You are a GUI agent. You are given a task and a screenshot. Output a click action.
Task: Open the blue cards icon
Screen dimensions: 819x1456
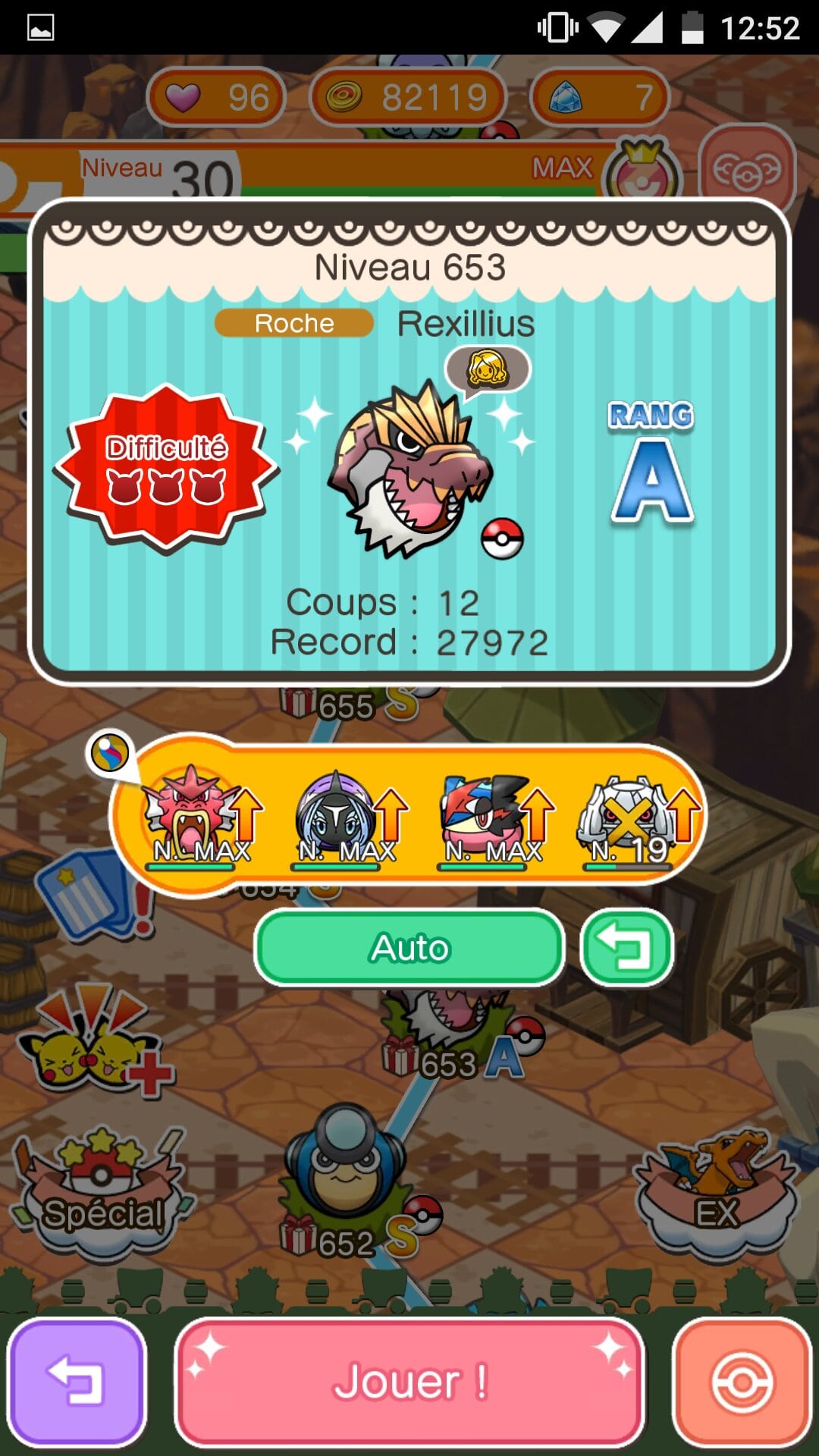[87, 899]
